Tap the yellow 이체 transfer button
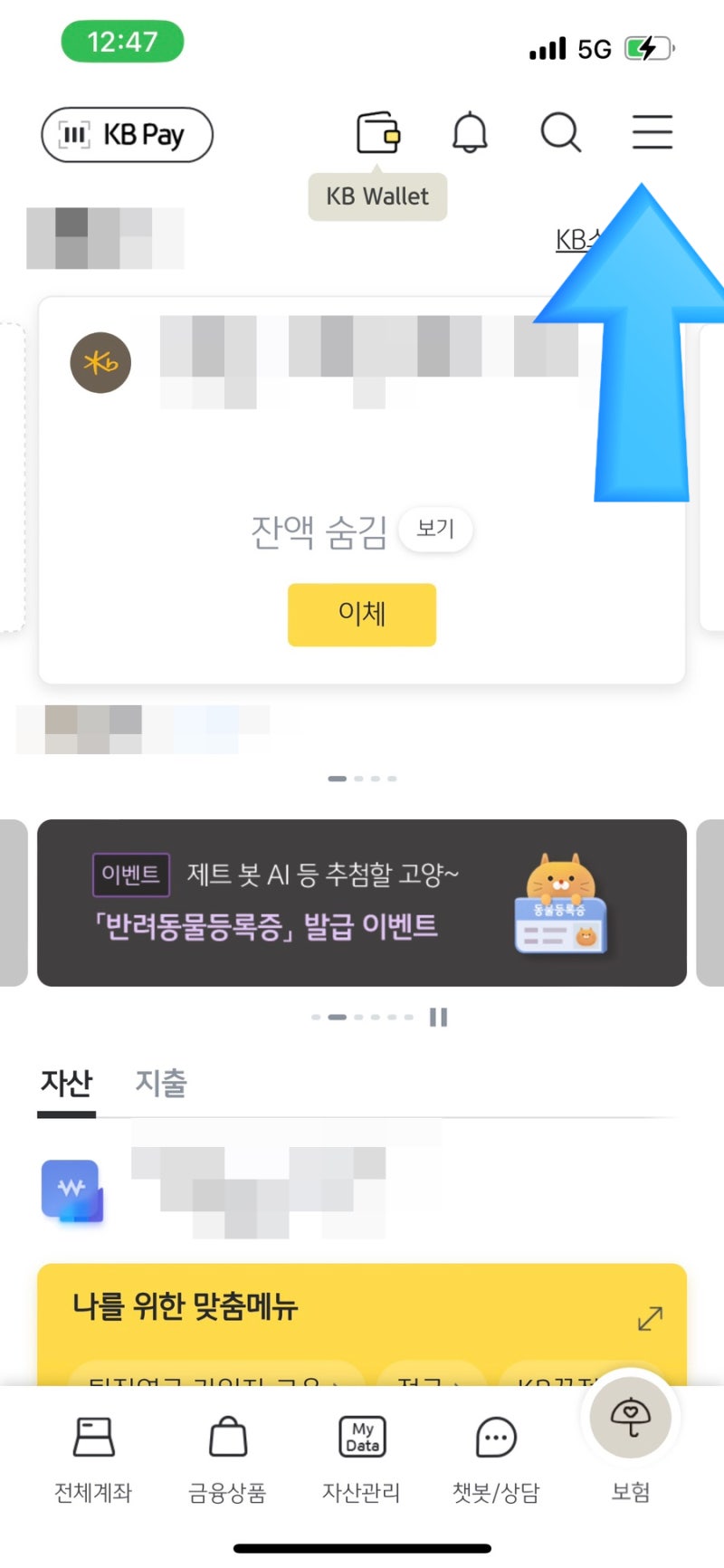The width and height of the screenshot is (724, 1568). click(361, 615)
